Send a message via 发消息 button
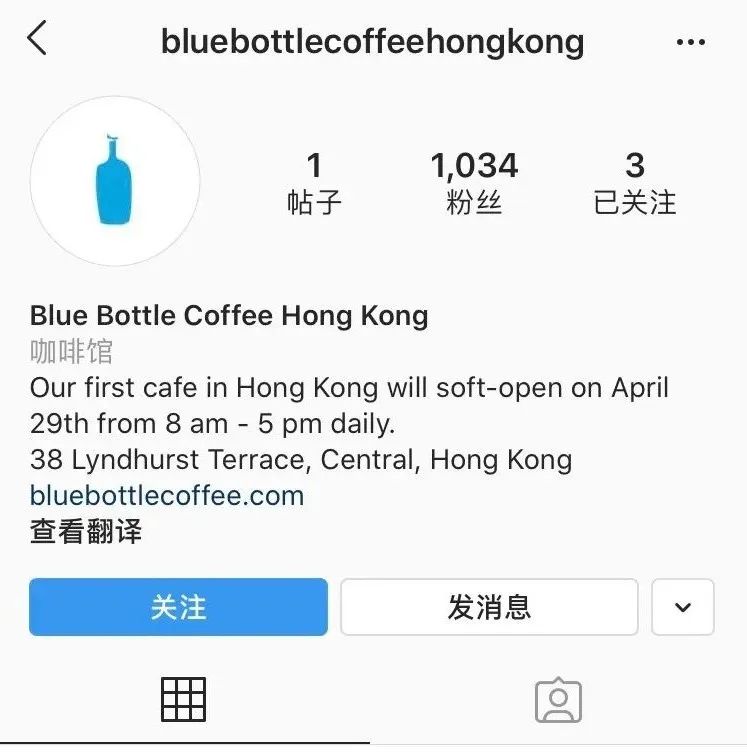The image size is (747, 752). [x=489, y=607]
